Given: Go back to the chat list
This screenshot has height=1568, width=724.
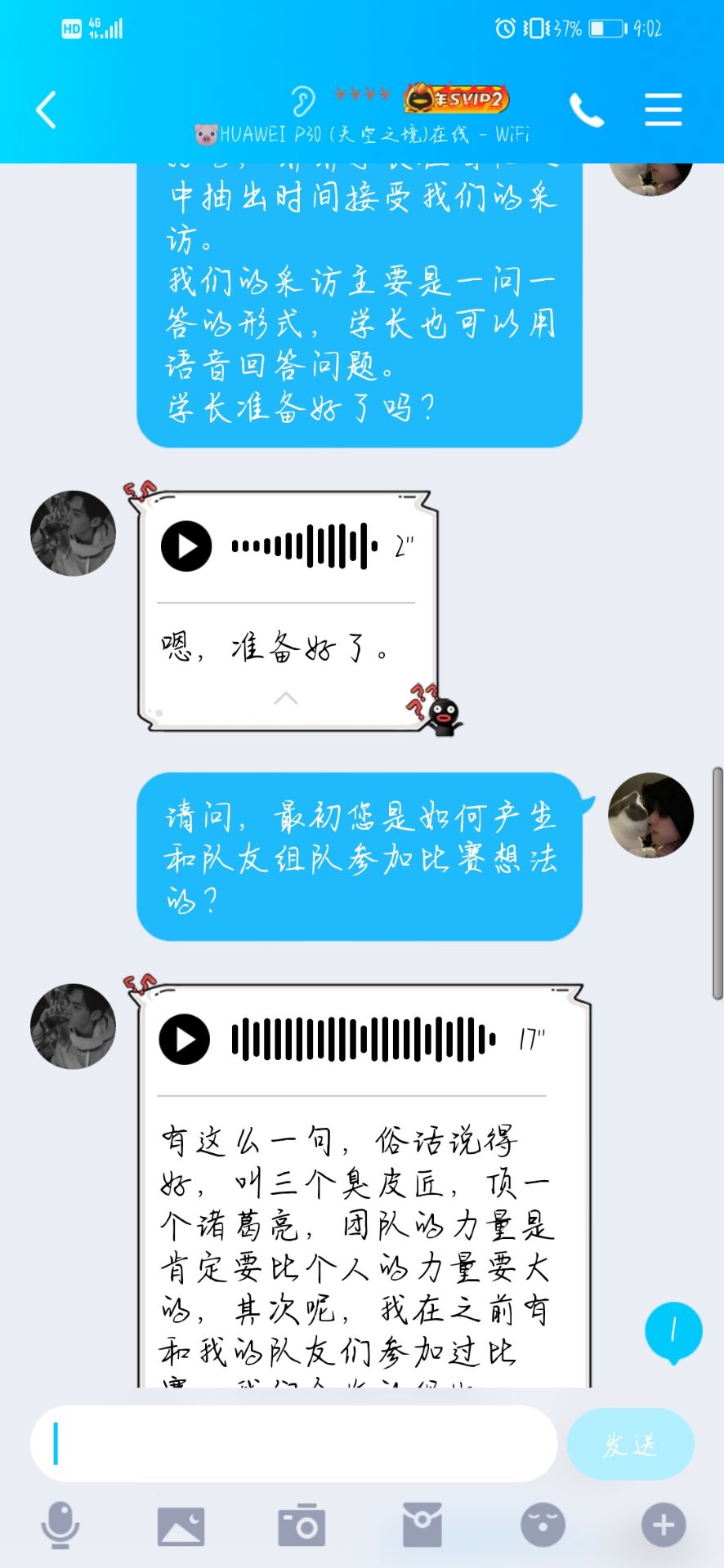Looking at the screenshot, I should click(47, 110).
